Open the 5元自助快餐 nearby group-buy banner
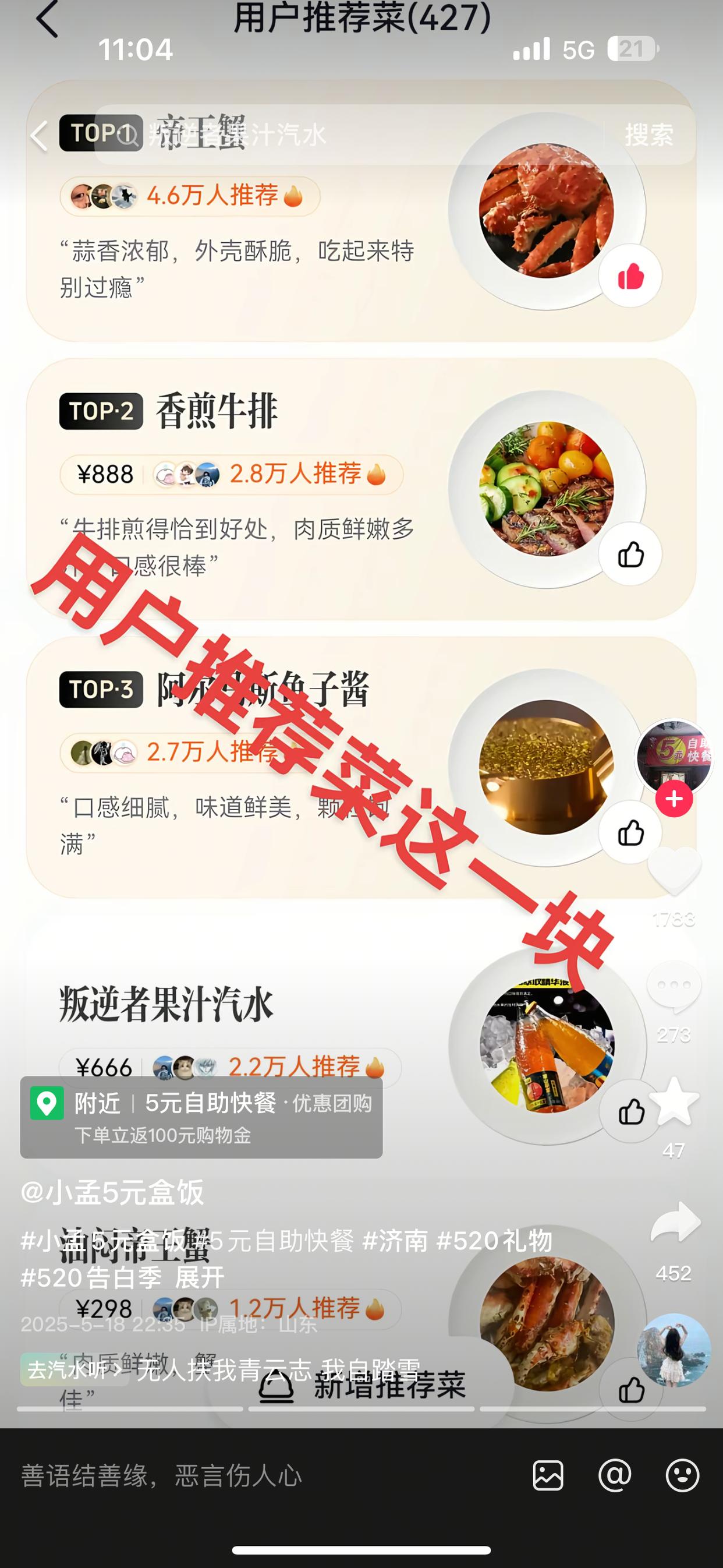 pos(201,1117)
